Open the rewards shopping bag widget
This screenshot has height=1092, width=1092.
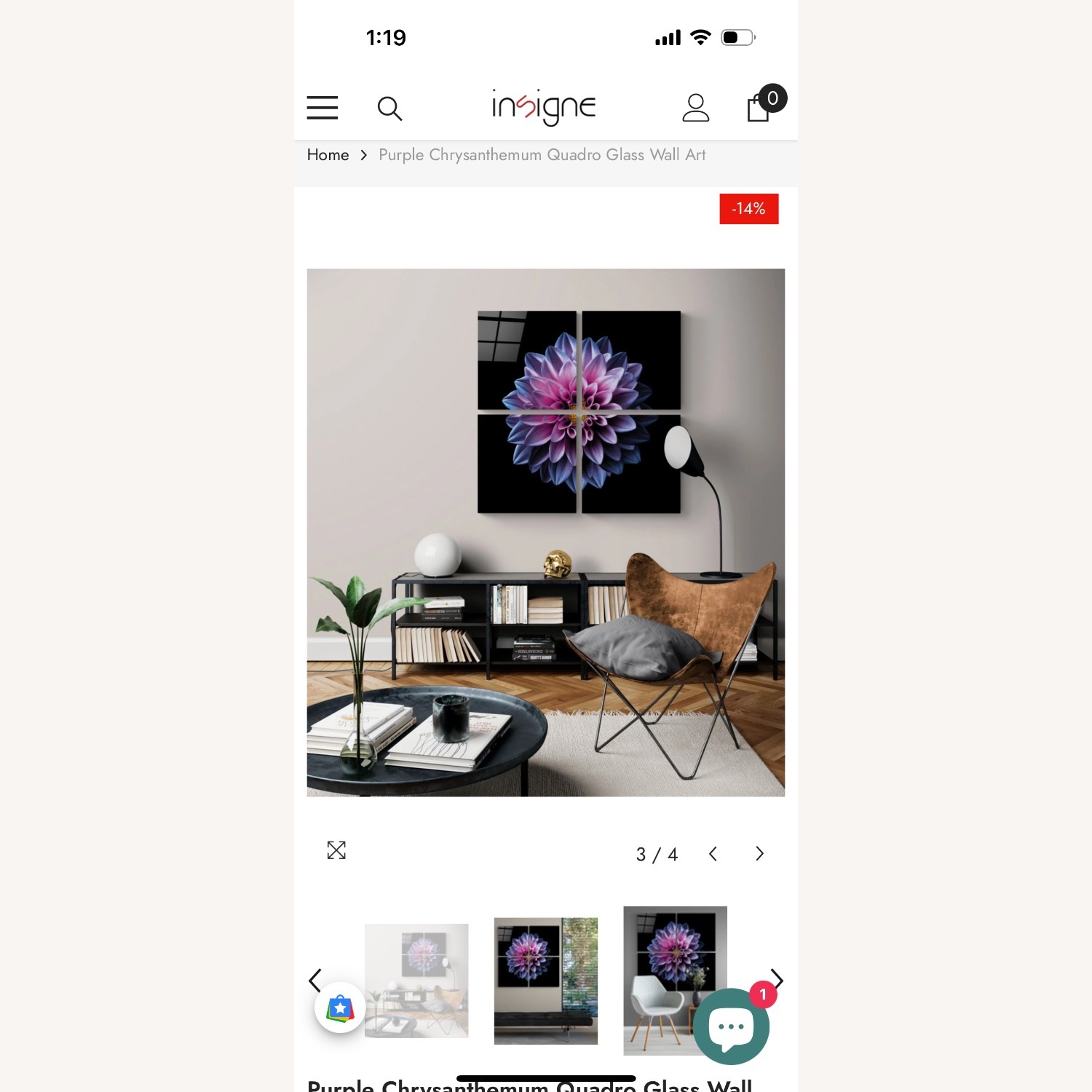click(340, 1008)
